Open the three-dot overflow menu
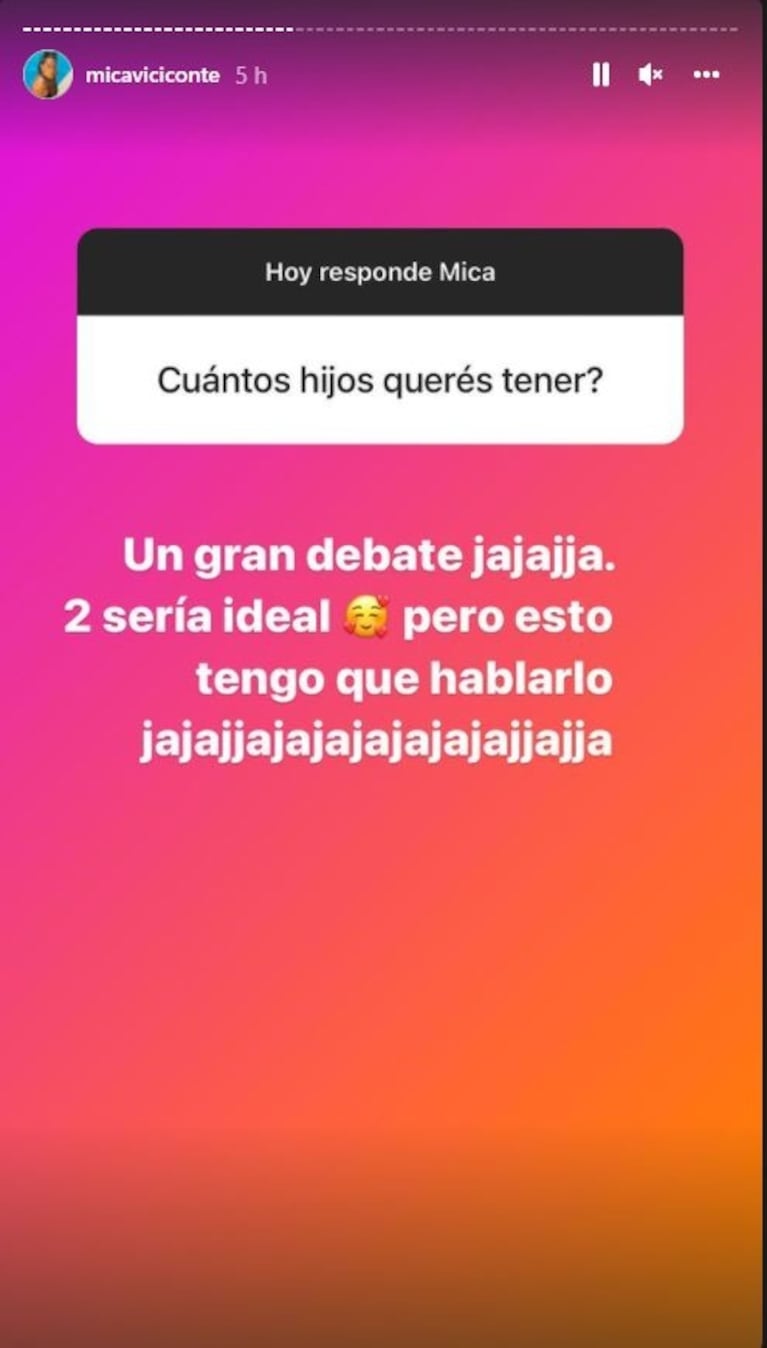The height and width of the screenshot is (1348, 767). tap(707, 75)
